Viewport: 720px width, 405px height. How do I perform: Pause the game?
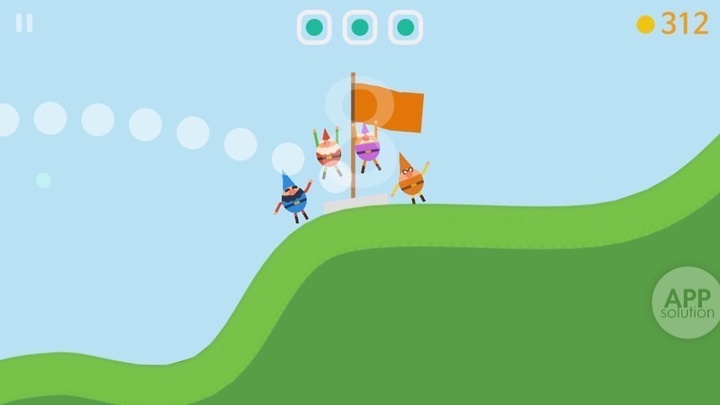(24, 23)
